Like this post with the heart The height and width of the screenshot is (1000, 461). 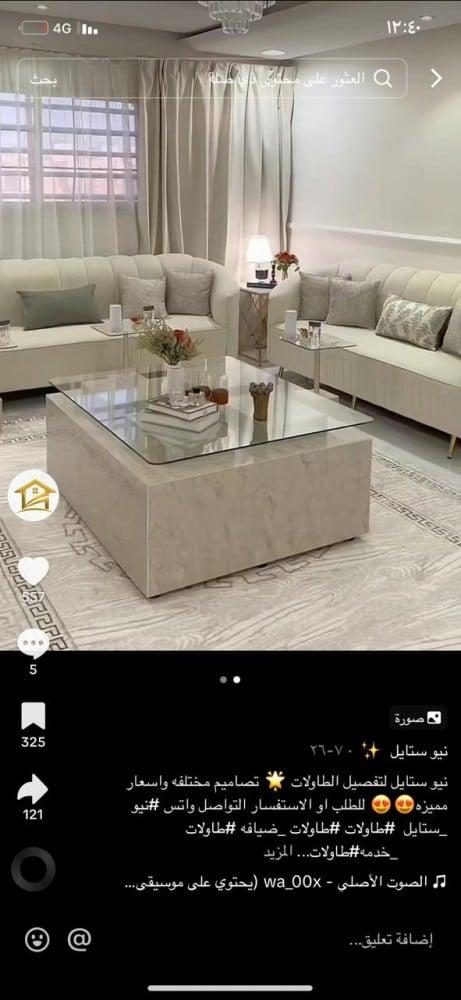point(33,571)
